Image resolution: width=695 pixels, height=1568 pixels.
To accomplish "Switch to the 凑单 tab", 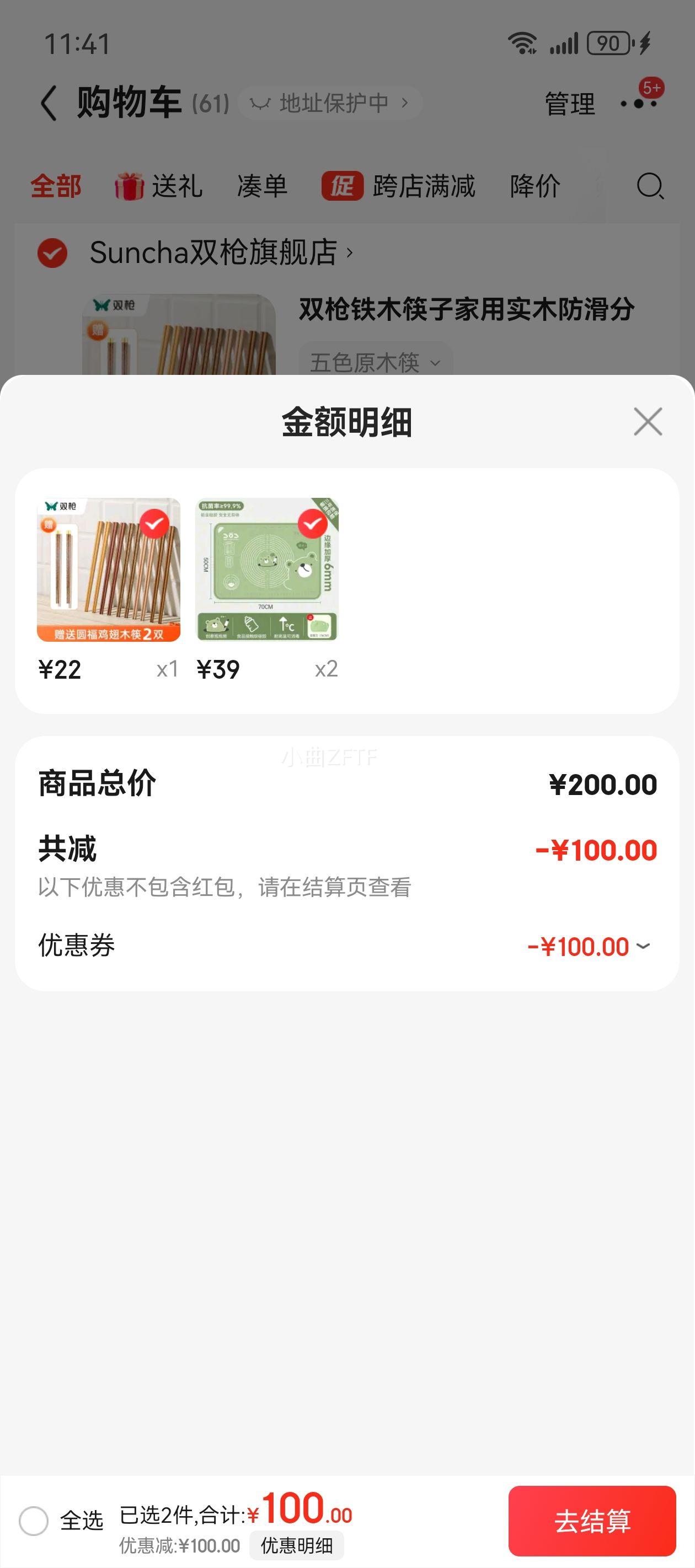I will tap(262, 187).
